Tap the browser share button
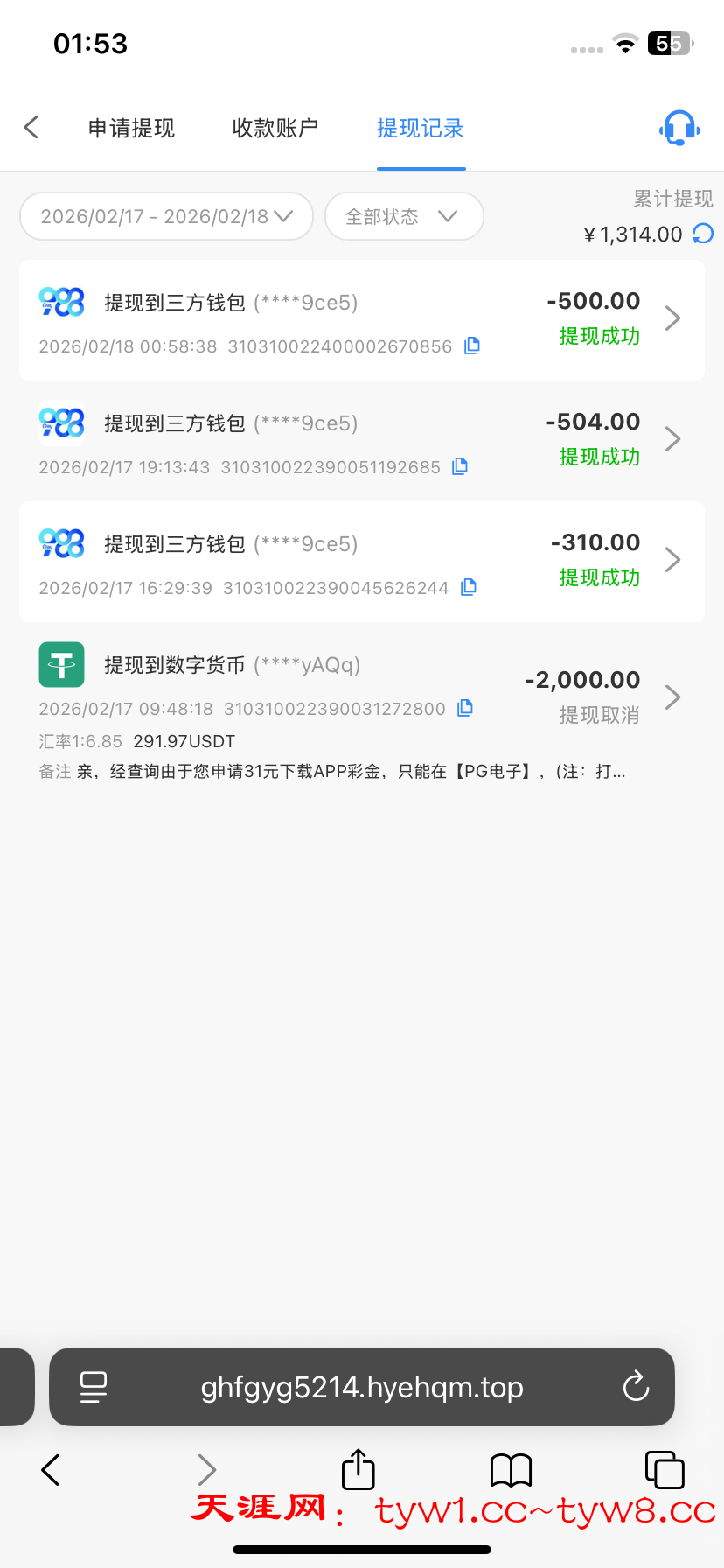This screenshot has width=724, height=1568. [x=358, y=1469]
